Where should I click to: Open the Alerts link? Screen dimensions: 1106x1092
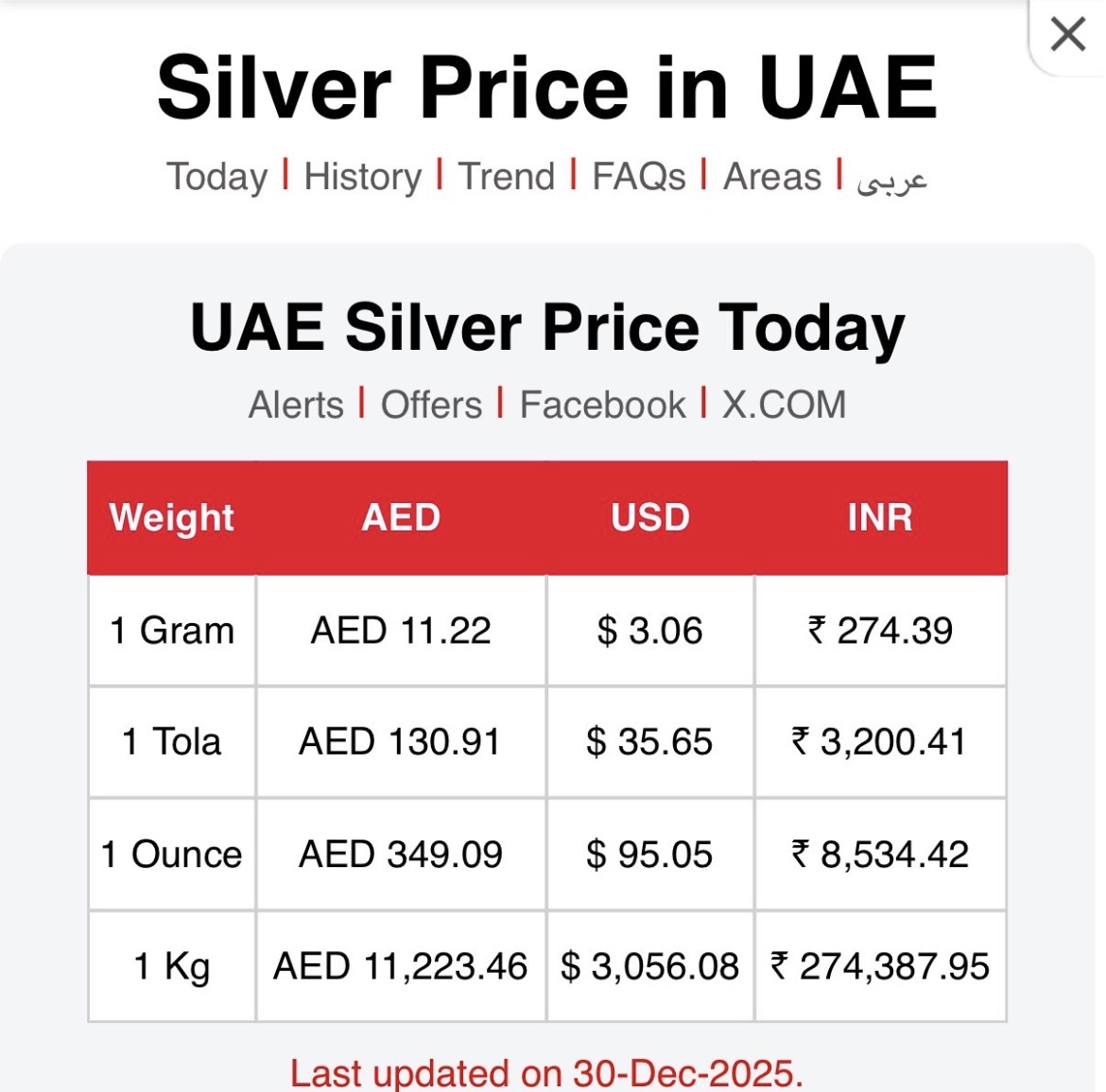296,405
